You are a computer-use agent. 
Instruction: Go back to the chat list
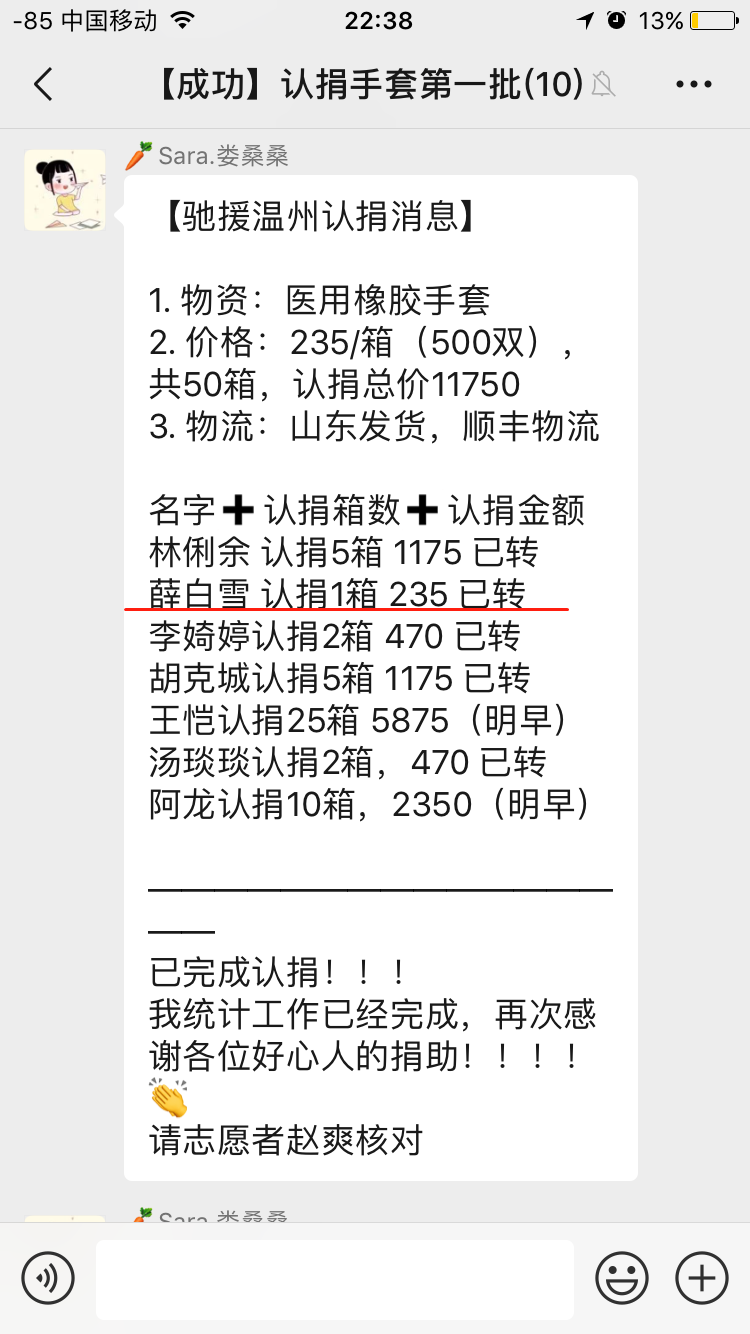click(43, 85)
